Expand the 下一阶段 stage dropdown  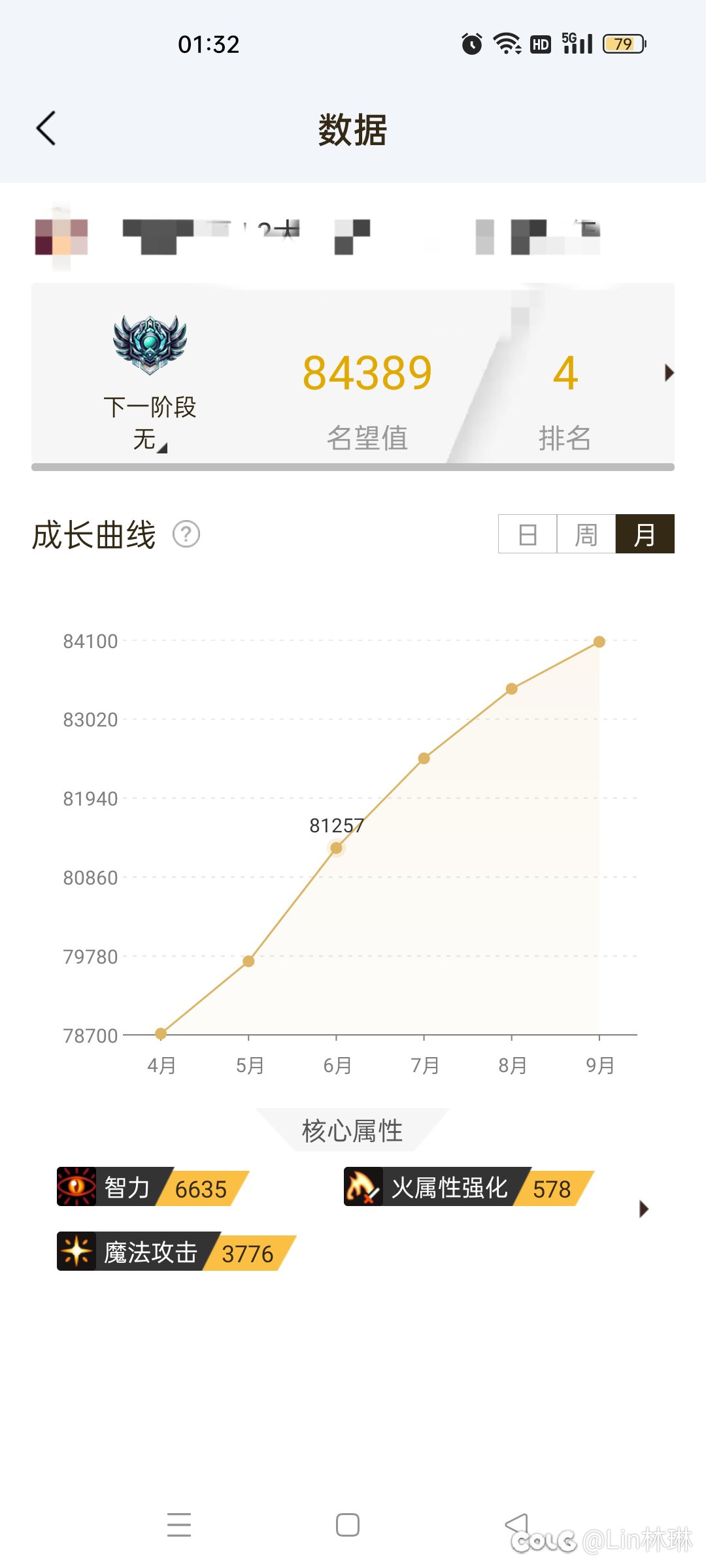point(150,439)
